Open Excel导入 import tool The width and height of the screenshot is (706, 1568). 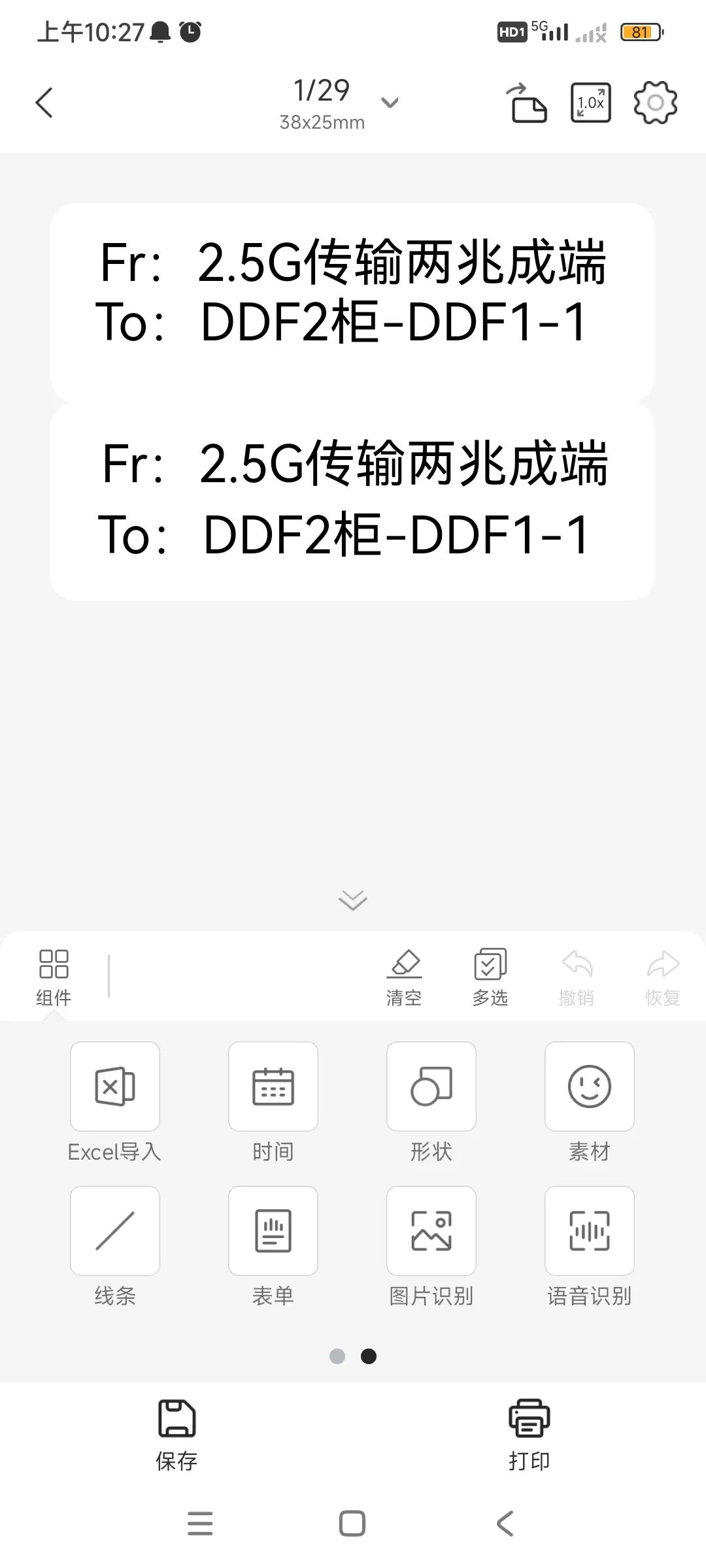pos(115,1086)
